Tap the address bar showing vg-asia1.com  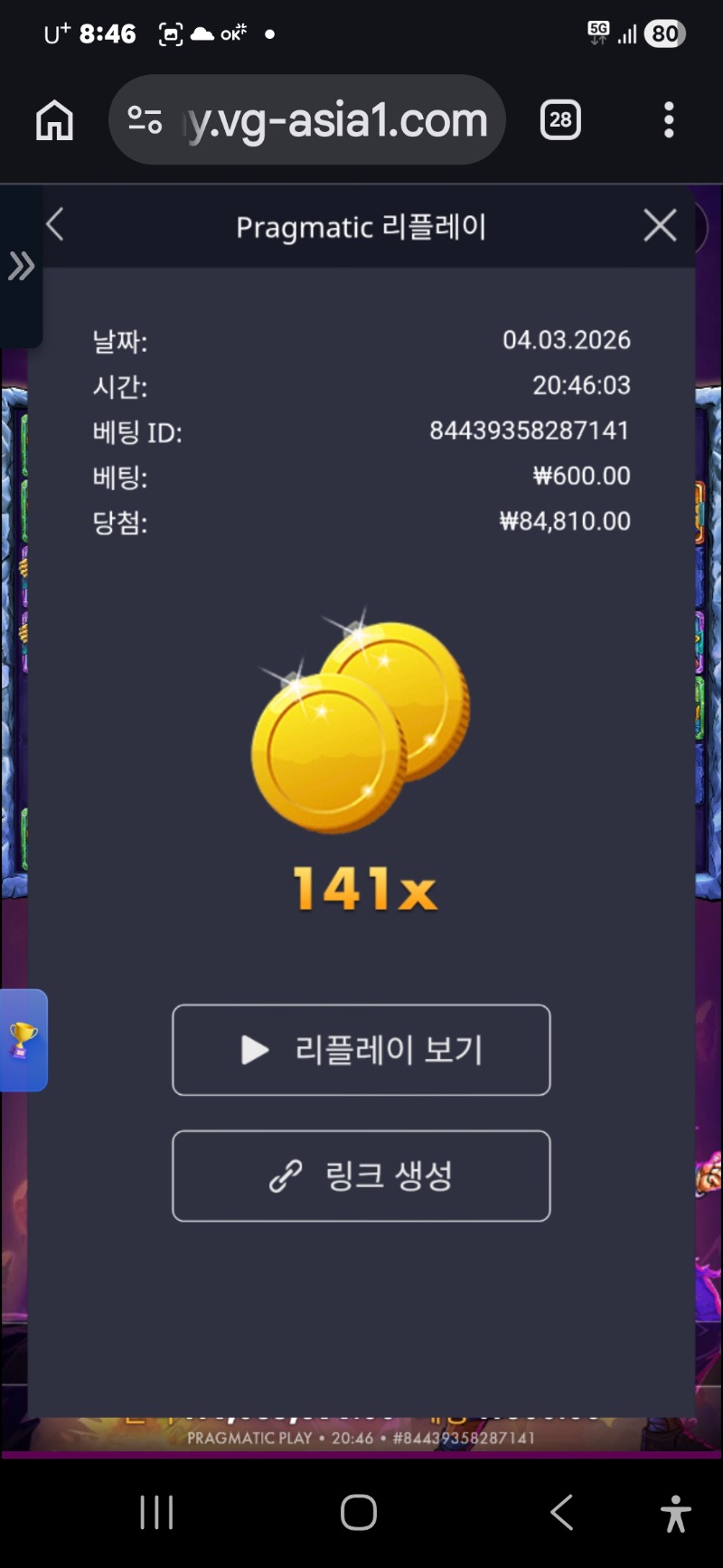click(x=334, y=120)
